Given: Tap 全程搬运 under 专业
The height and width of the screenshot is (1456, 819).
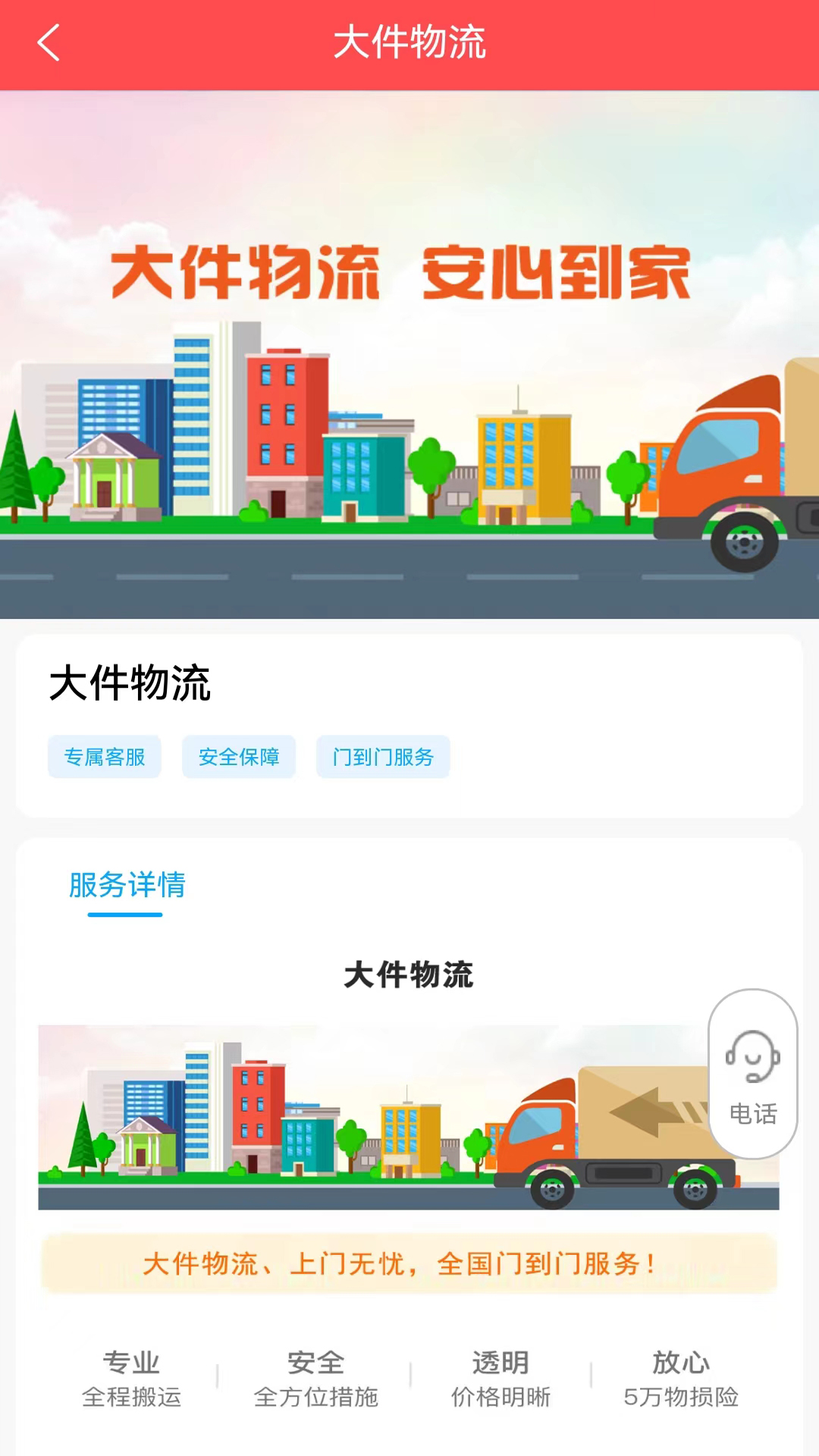Looking at the screenshot, I should (133, 1398).
